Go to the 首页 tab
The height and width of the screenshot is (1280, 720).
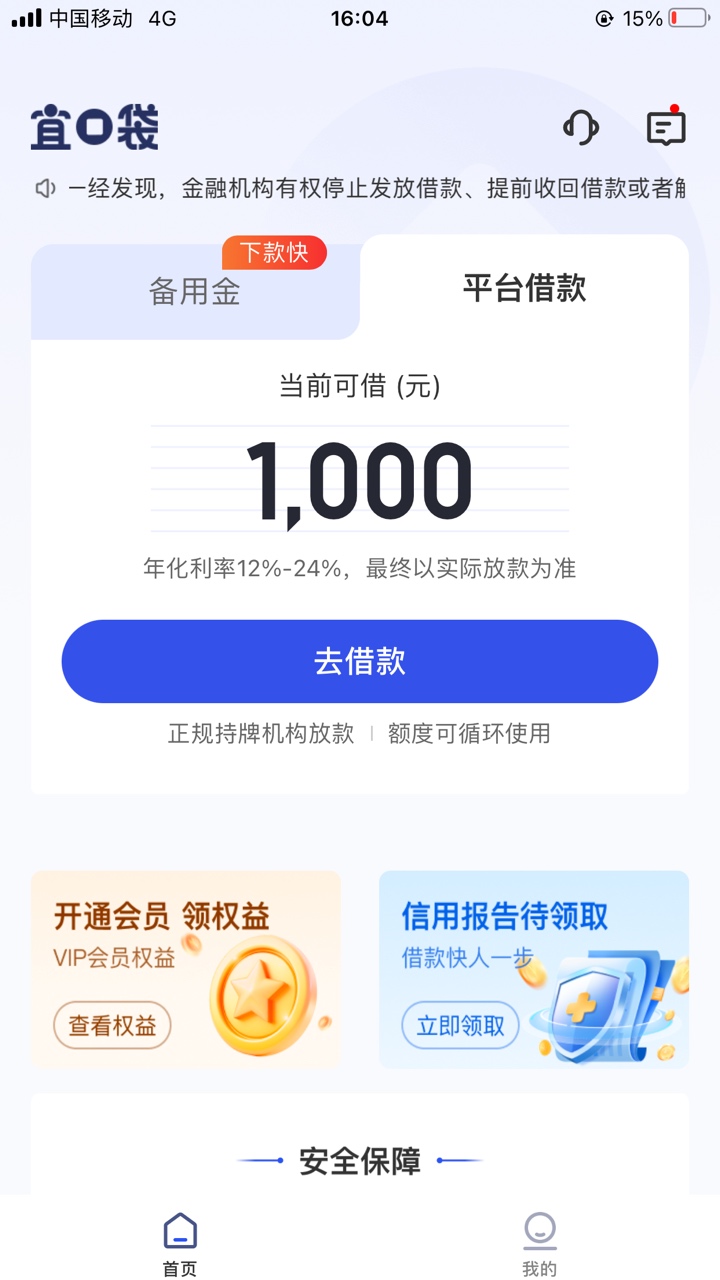pos(180,1244)
